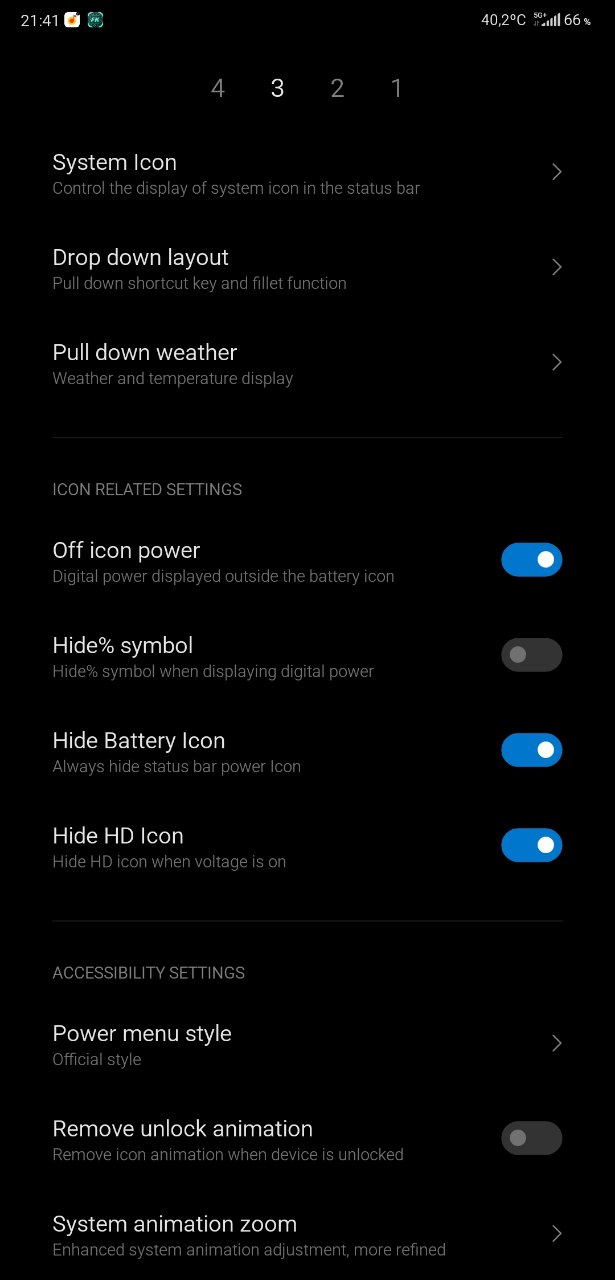The image size is (615, 1280).
Task: Disable the Off icon power switch
Action: [x=531, y=560]
